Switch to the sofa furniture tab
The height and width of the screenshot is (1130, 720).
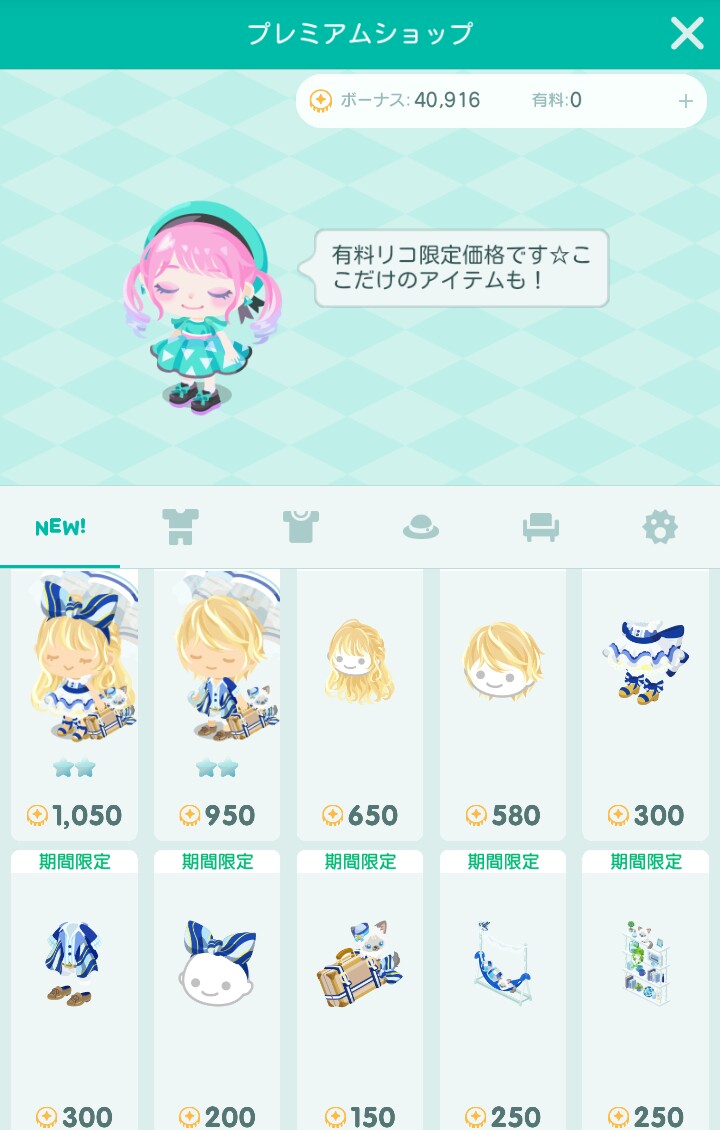click(x=540, y=527)
